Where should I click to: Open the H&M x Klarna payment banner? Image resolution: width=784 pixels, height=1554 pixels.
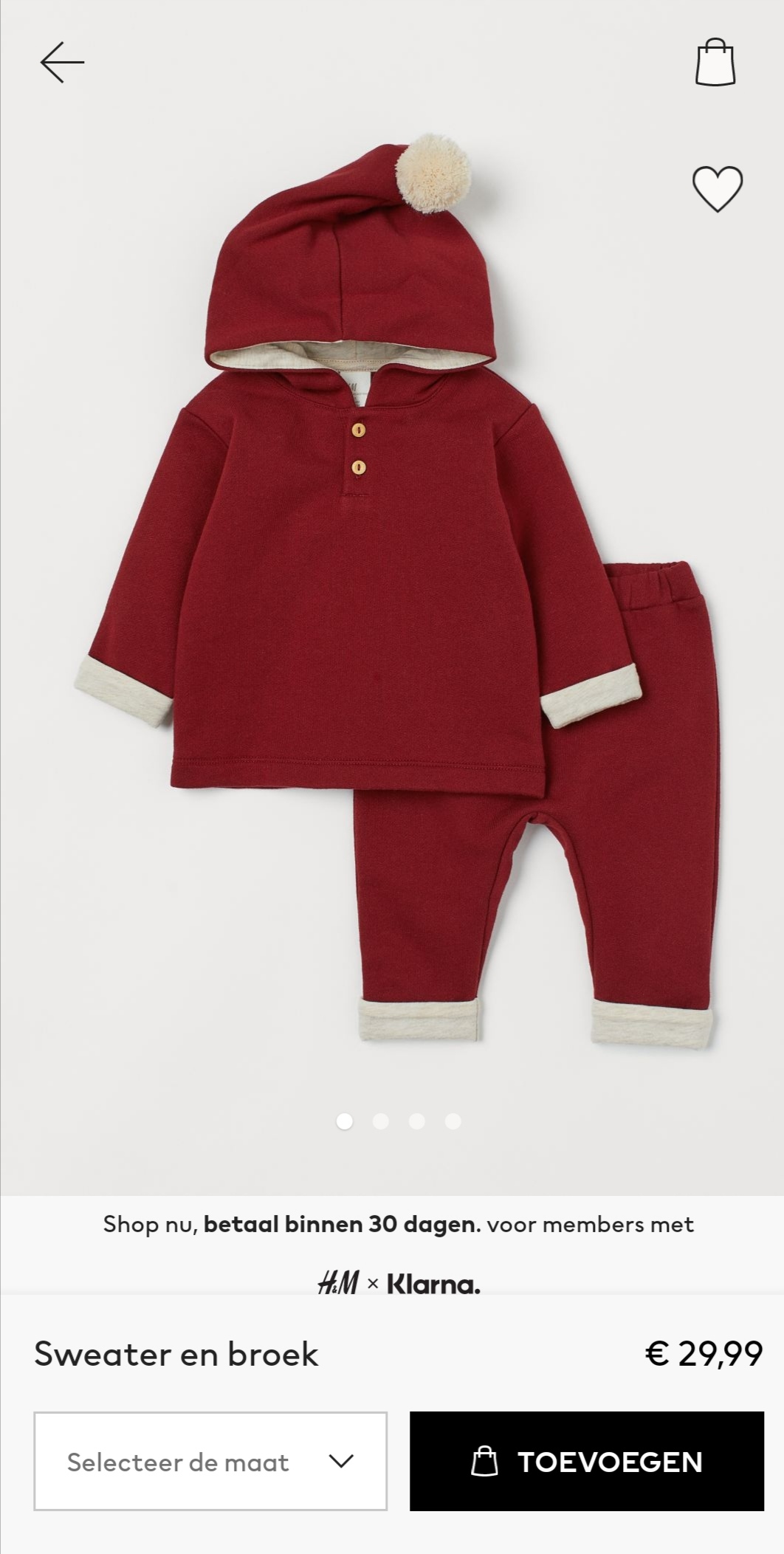[399, 1254]
